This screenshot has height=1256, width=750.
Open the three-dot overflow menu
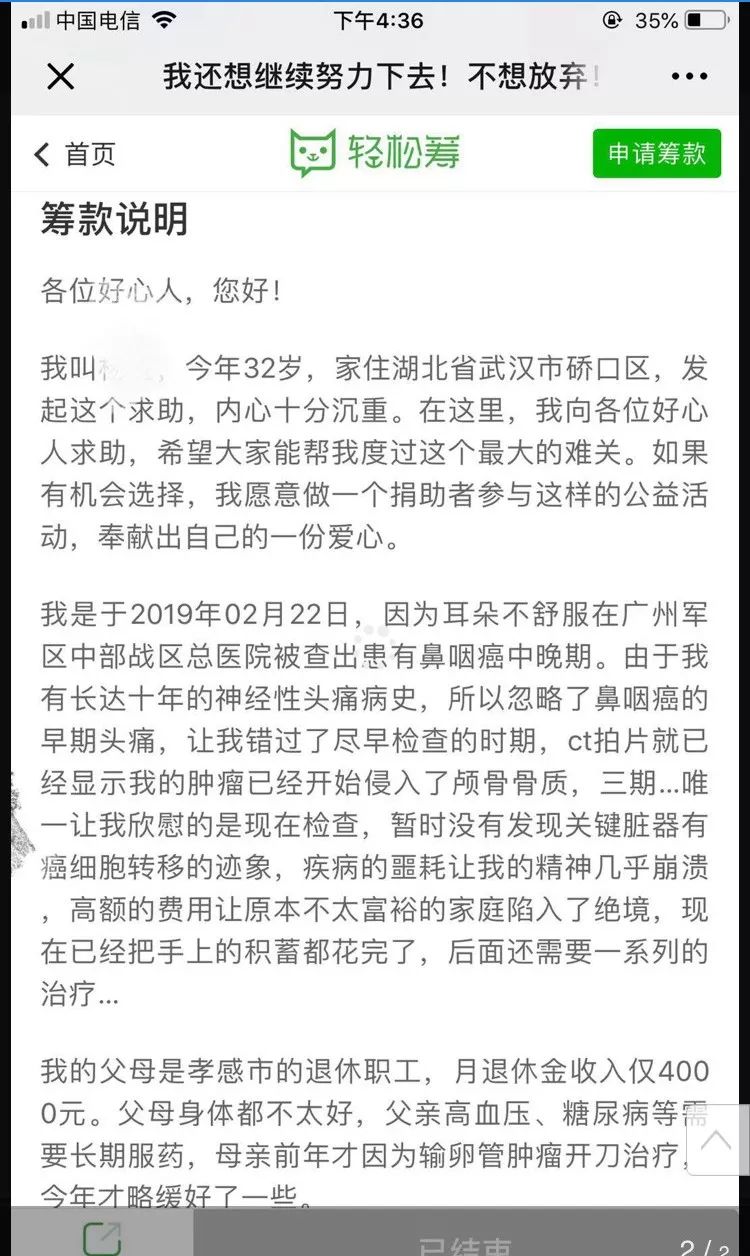pos(689,76)
